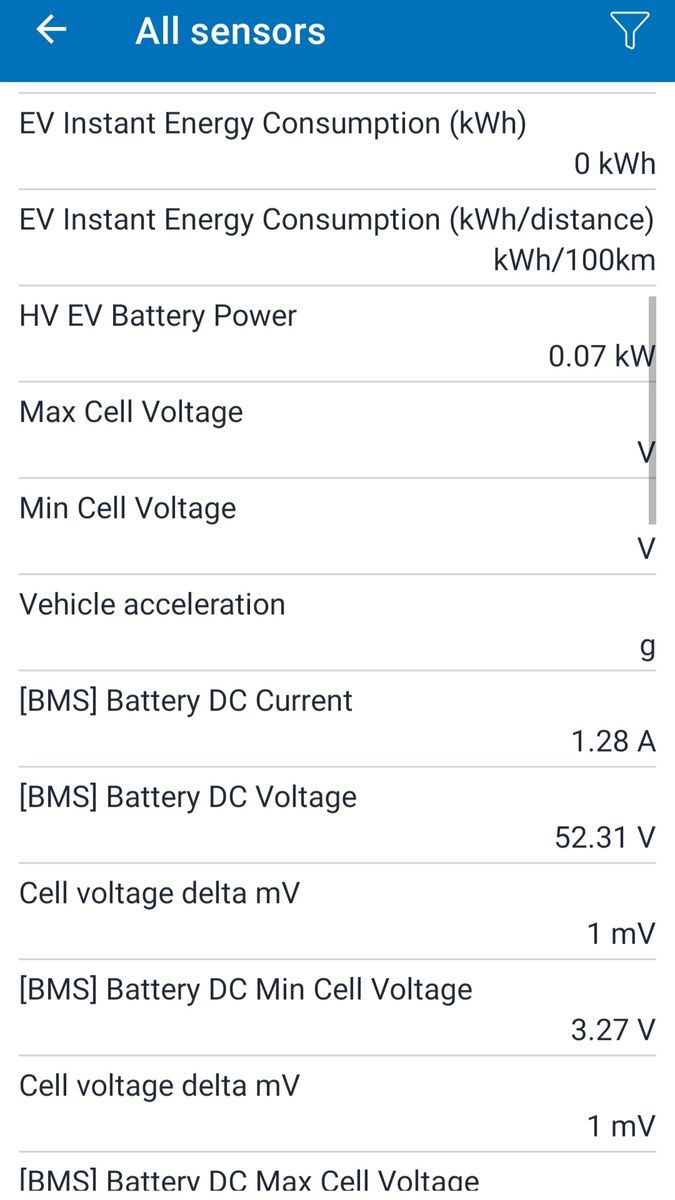Select EV Instant Energy Consumption (kWh/distance) row
The image size is (675, 1200).
click(337, 238)
